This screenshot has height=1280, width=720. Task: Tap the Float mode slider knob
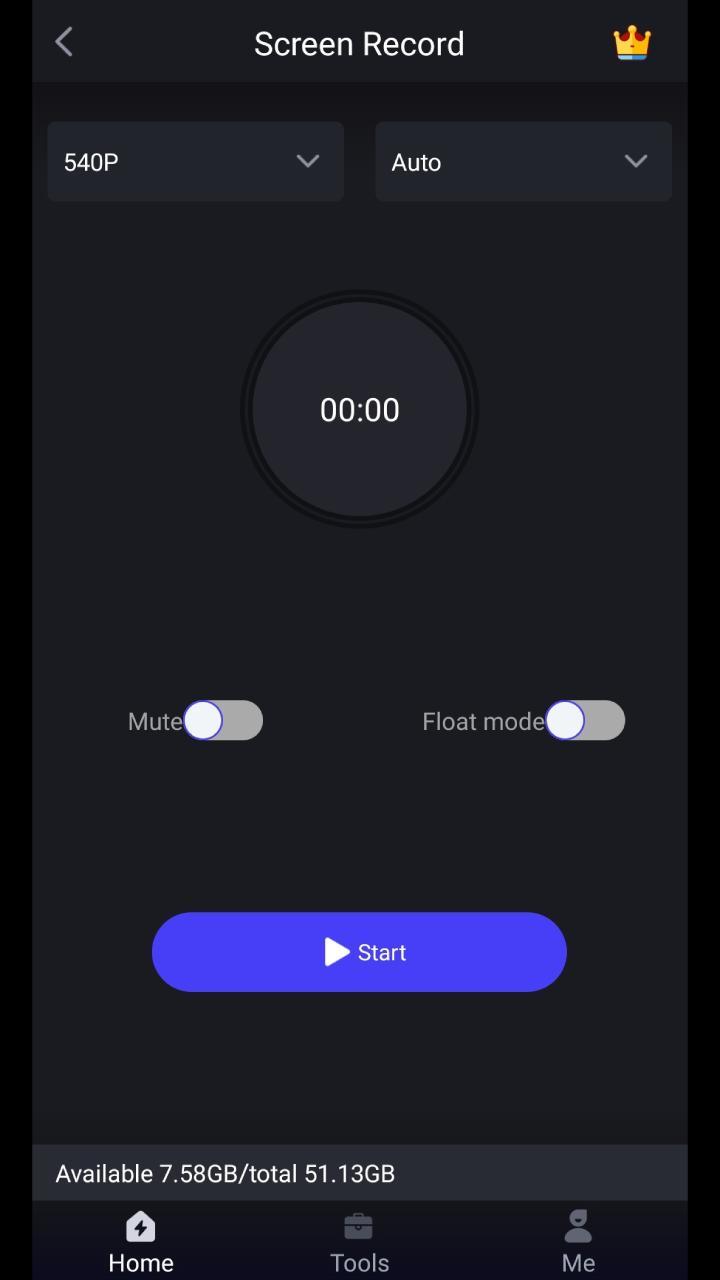(566, 720)
